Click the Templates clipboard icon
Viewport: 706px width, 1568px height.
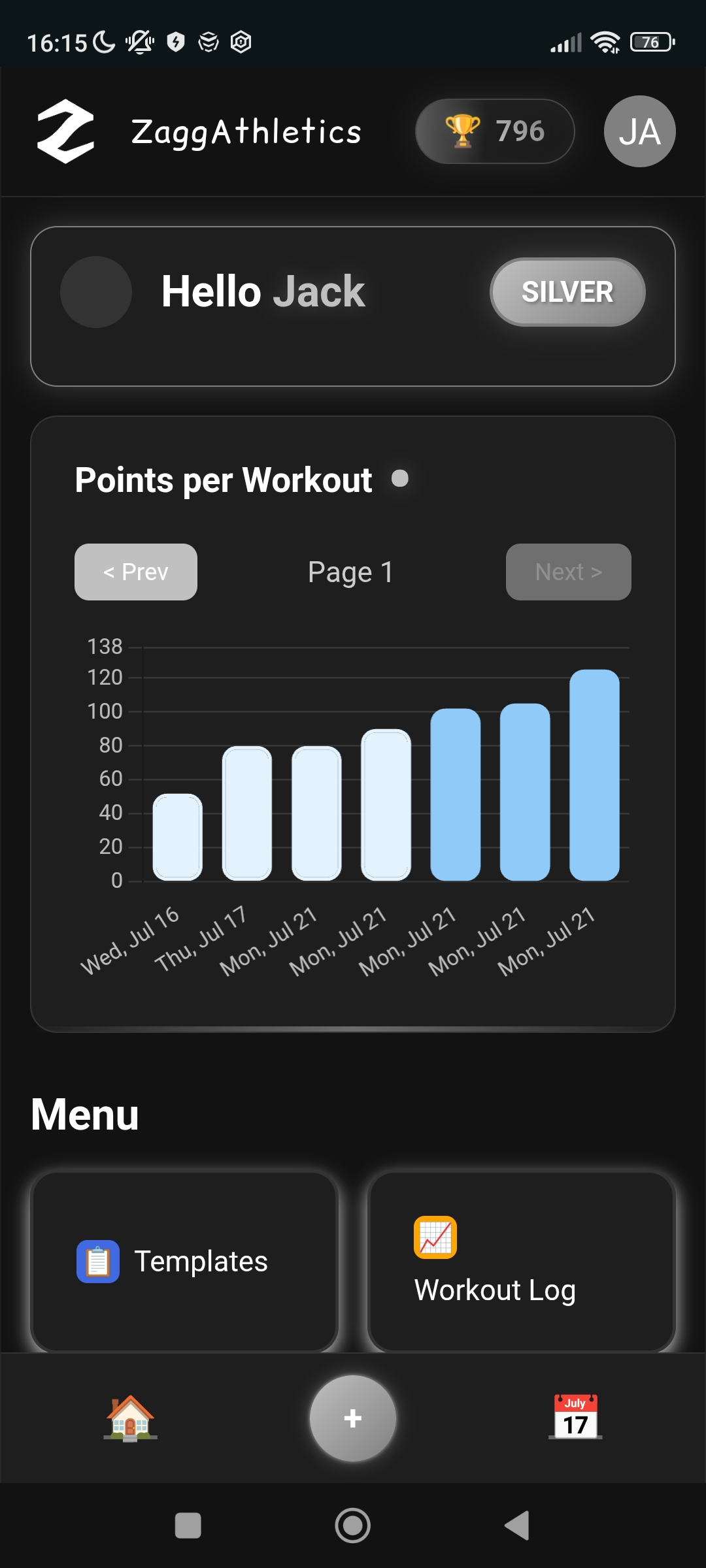97,1261
